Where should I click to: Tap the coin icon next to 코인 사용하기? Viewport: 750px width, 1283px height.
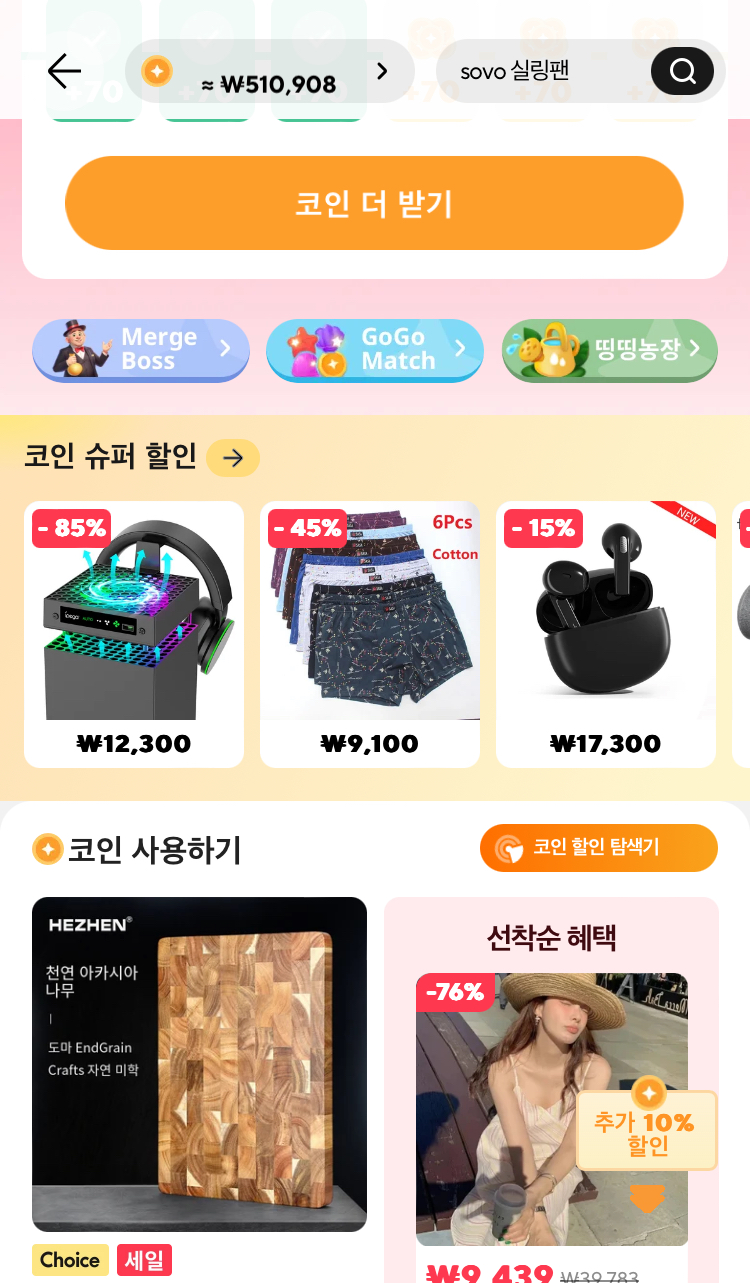point(47,848)
